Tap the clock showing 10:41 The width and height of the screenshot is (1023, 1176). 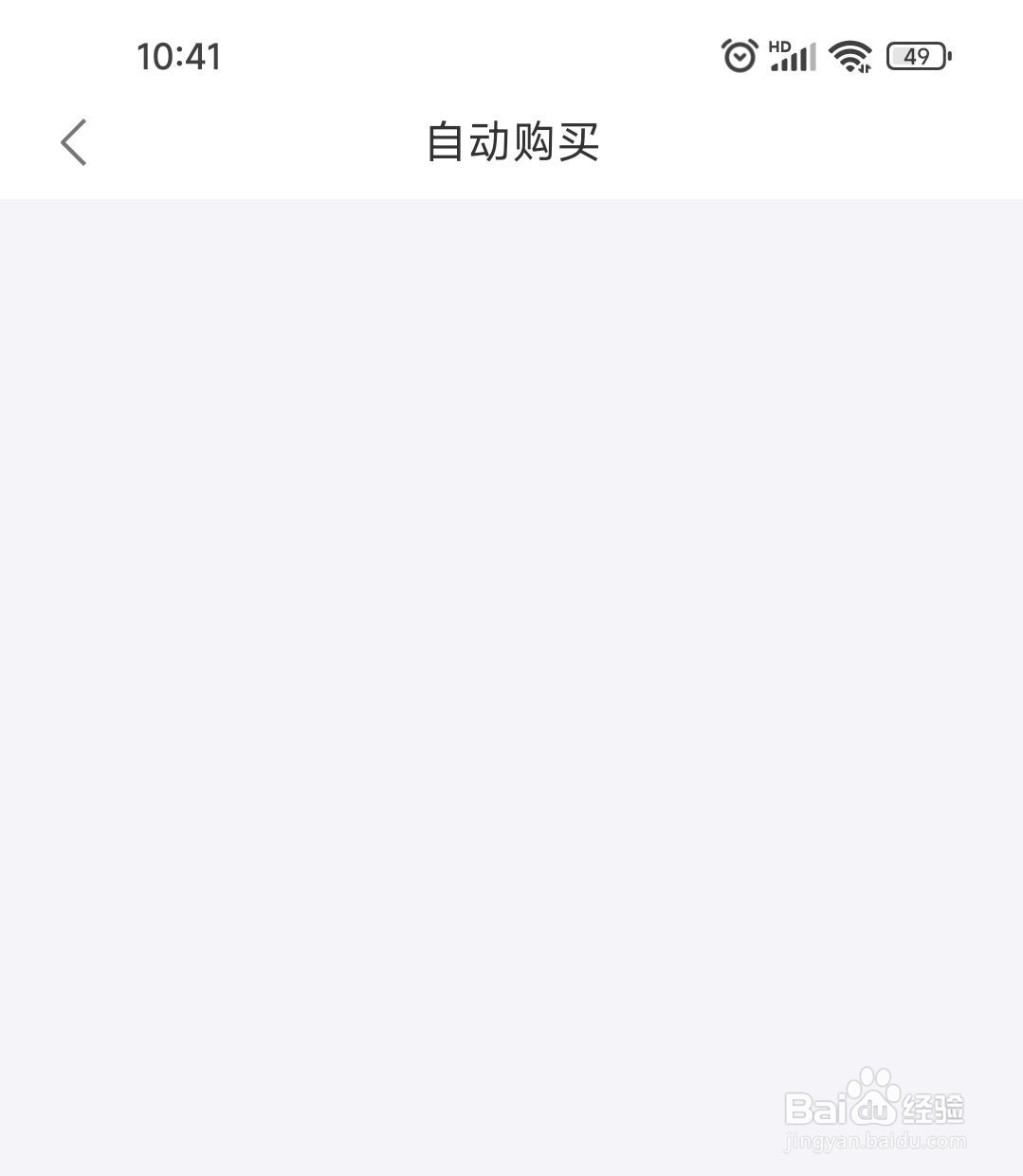[x=180, y=57]
